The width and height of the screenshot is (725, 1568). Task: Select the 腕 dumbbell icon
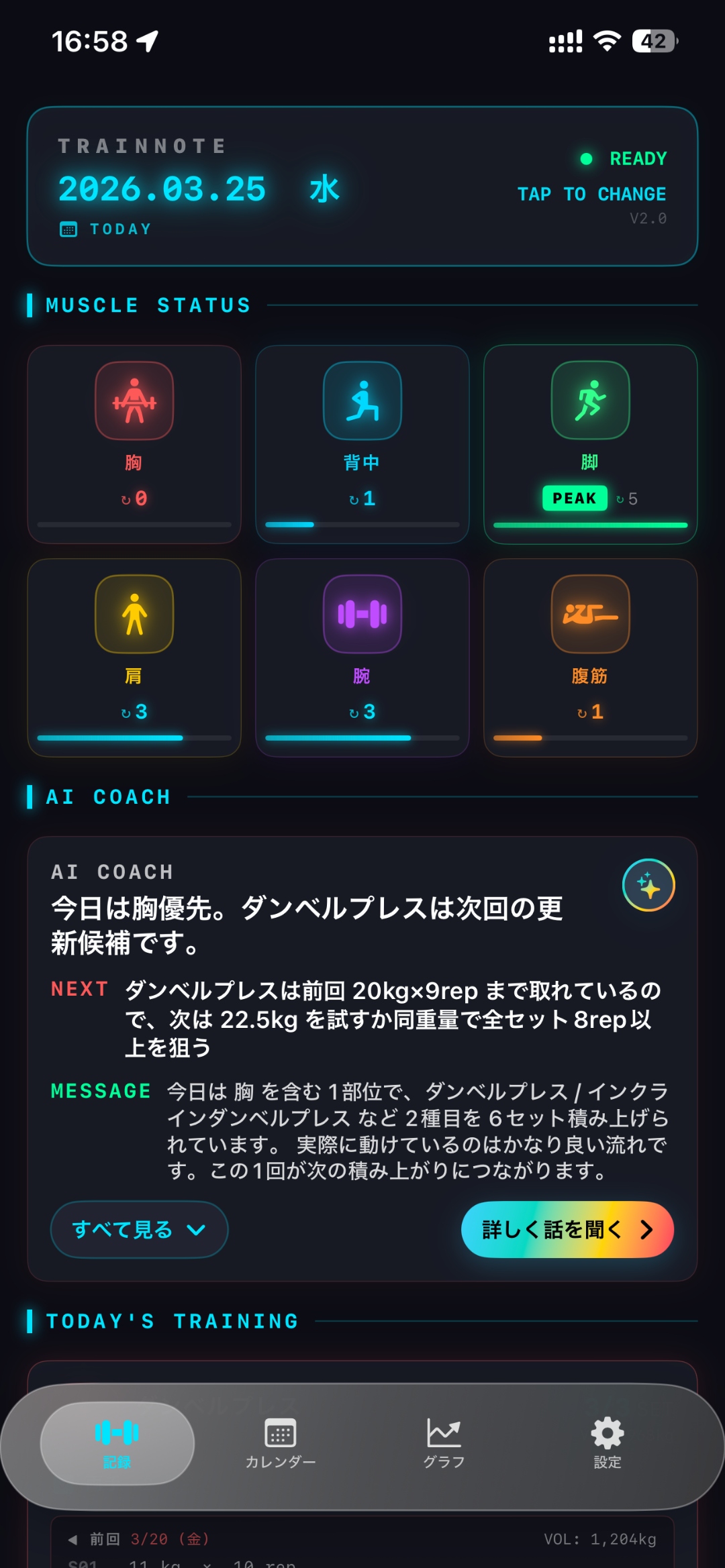pos(361,615)
